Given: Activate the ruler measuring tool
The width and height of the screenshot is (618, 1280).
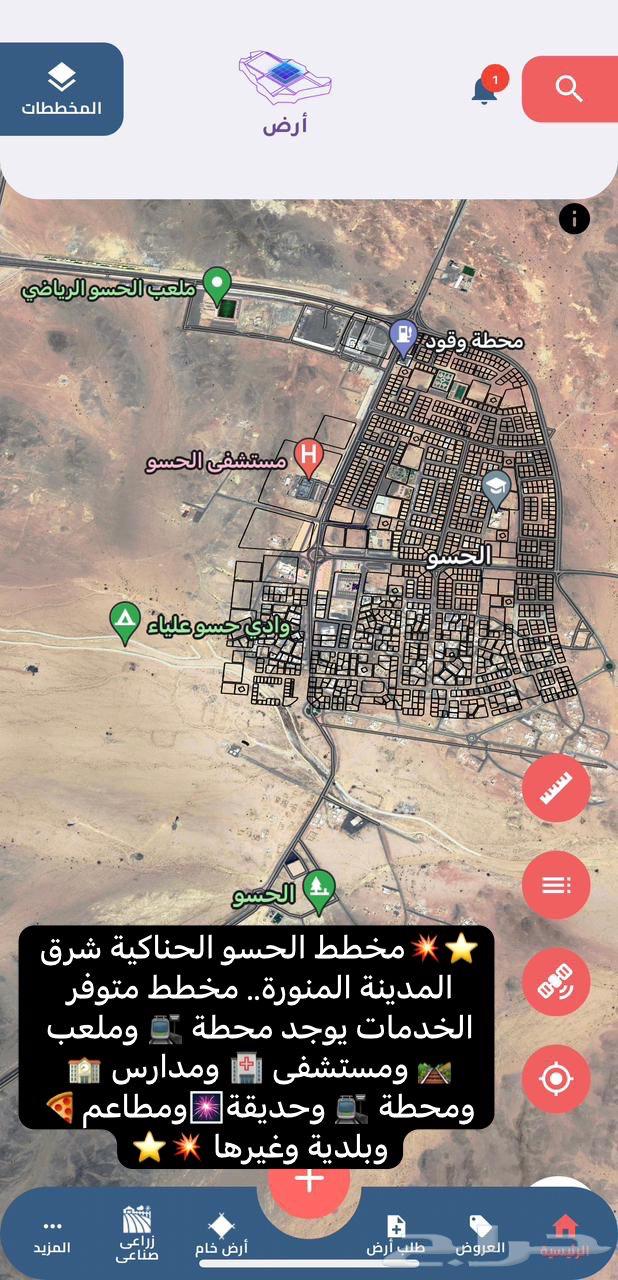Looking at the screenshot, I should click(556, 789).
